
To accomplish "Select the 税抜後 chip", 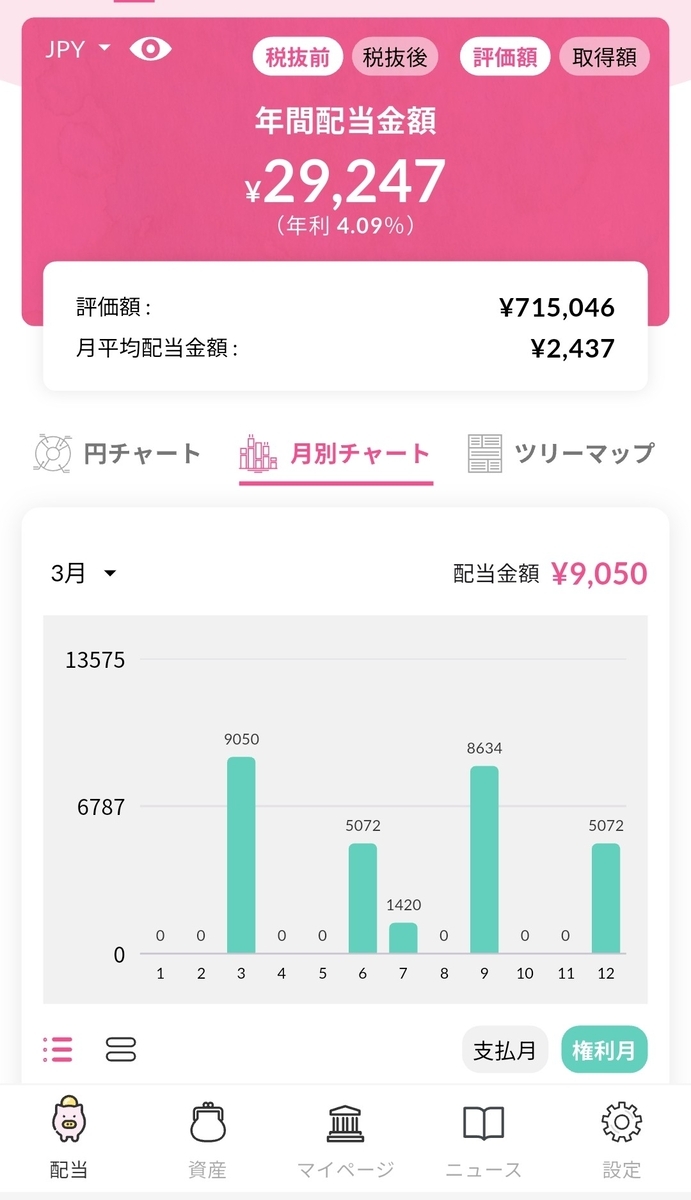I will [395, 57].
